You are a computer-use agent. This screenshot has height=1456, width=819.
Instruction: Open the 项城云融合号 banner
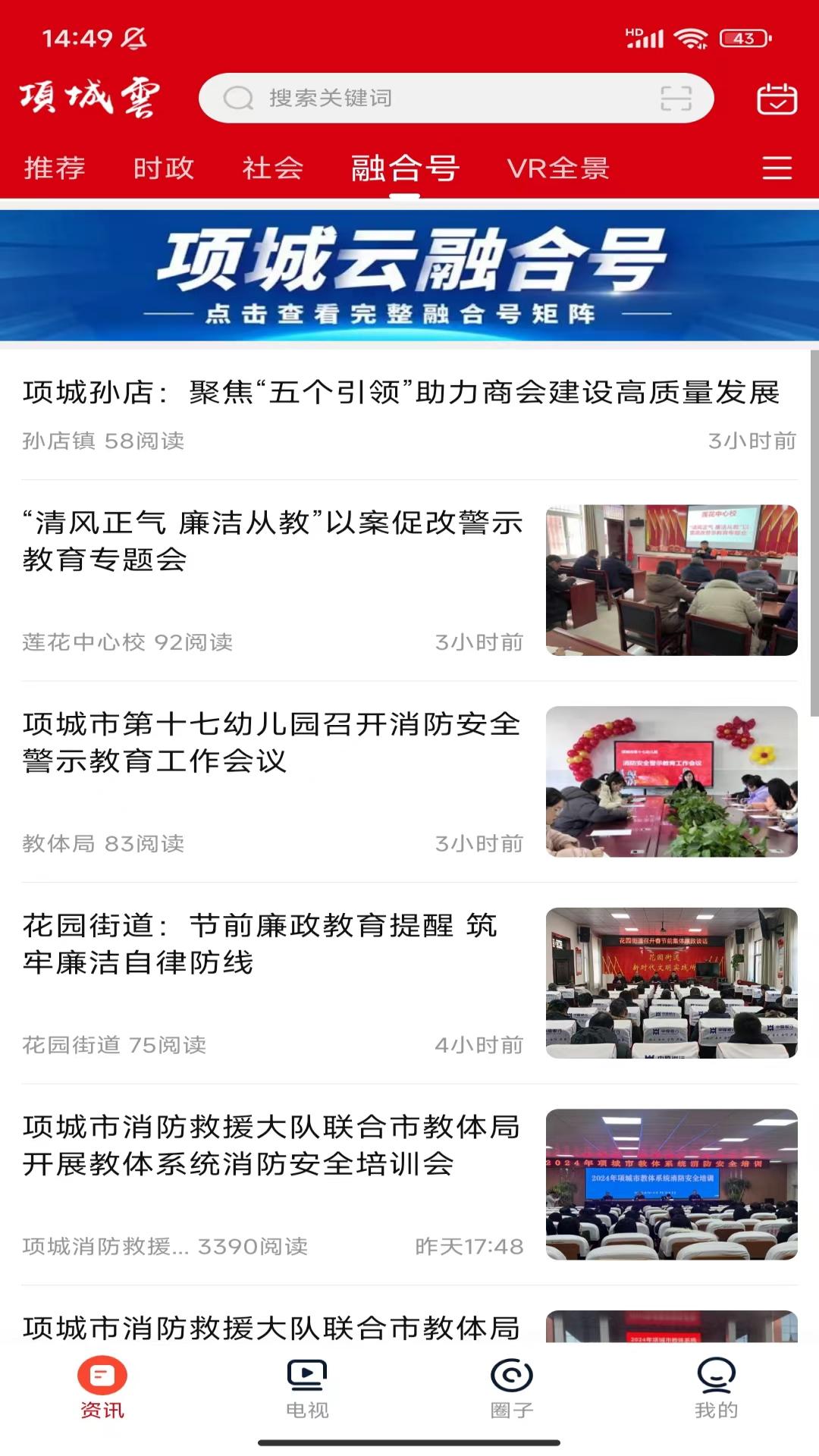coord(409,278)
